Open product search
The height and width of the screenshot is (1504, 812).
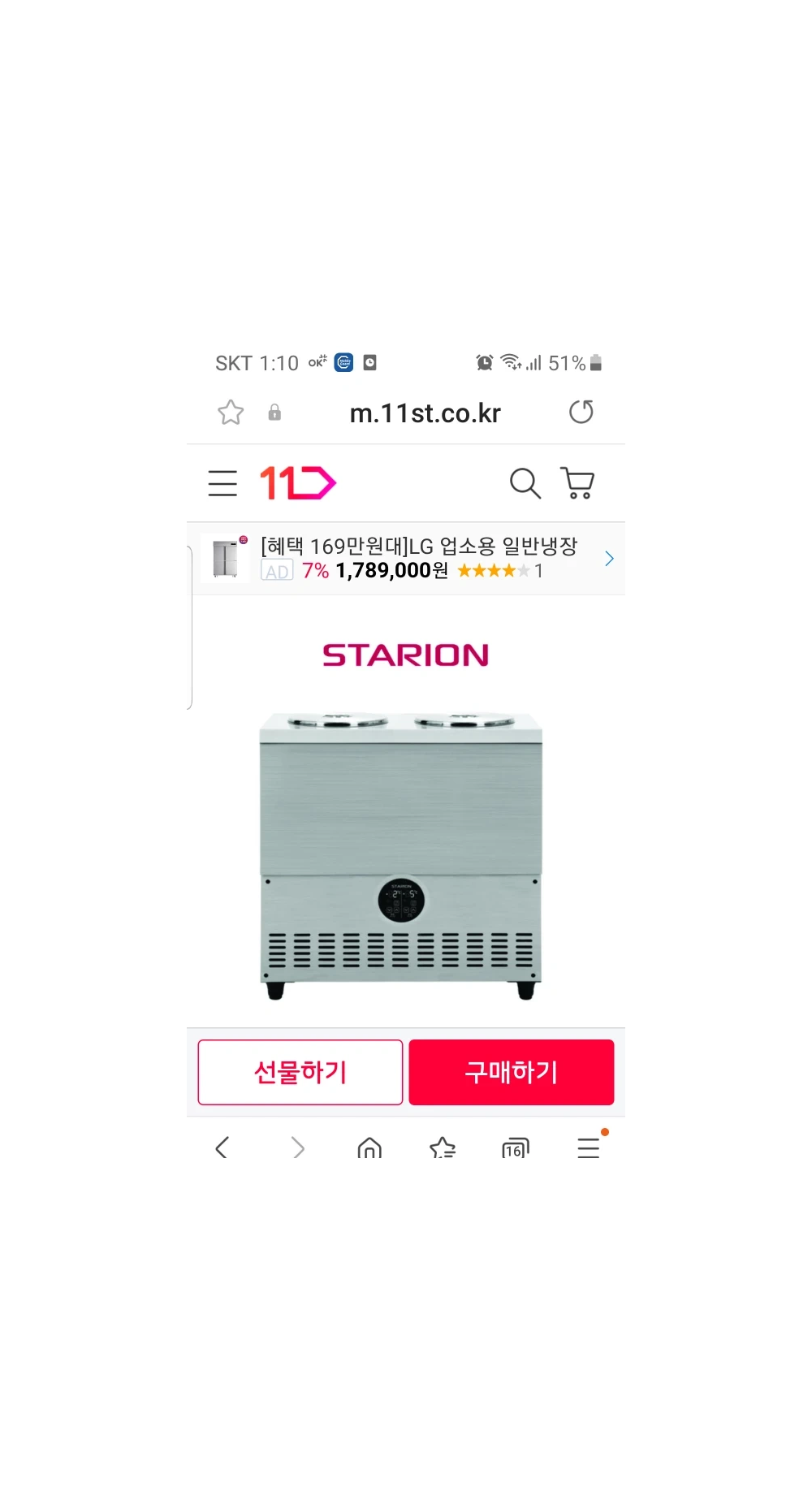click(525, 483)
